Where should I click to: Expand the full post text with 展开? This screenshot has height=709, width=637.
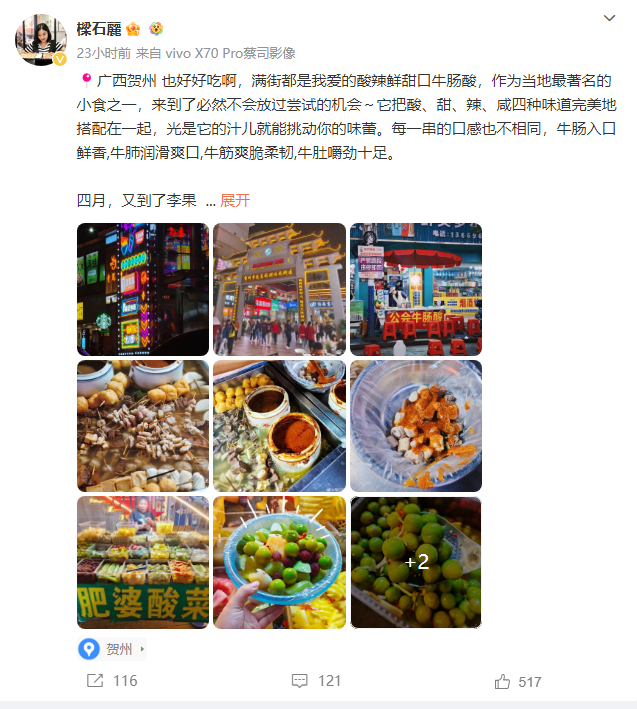pyautogui.click(x=235, y=200)
